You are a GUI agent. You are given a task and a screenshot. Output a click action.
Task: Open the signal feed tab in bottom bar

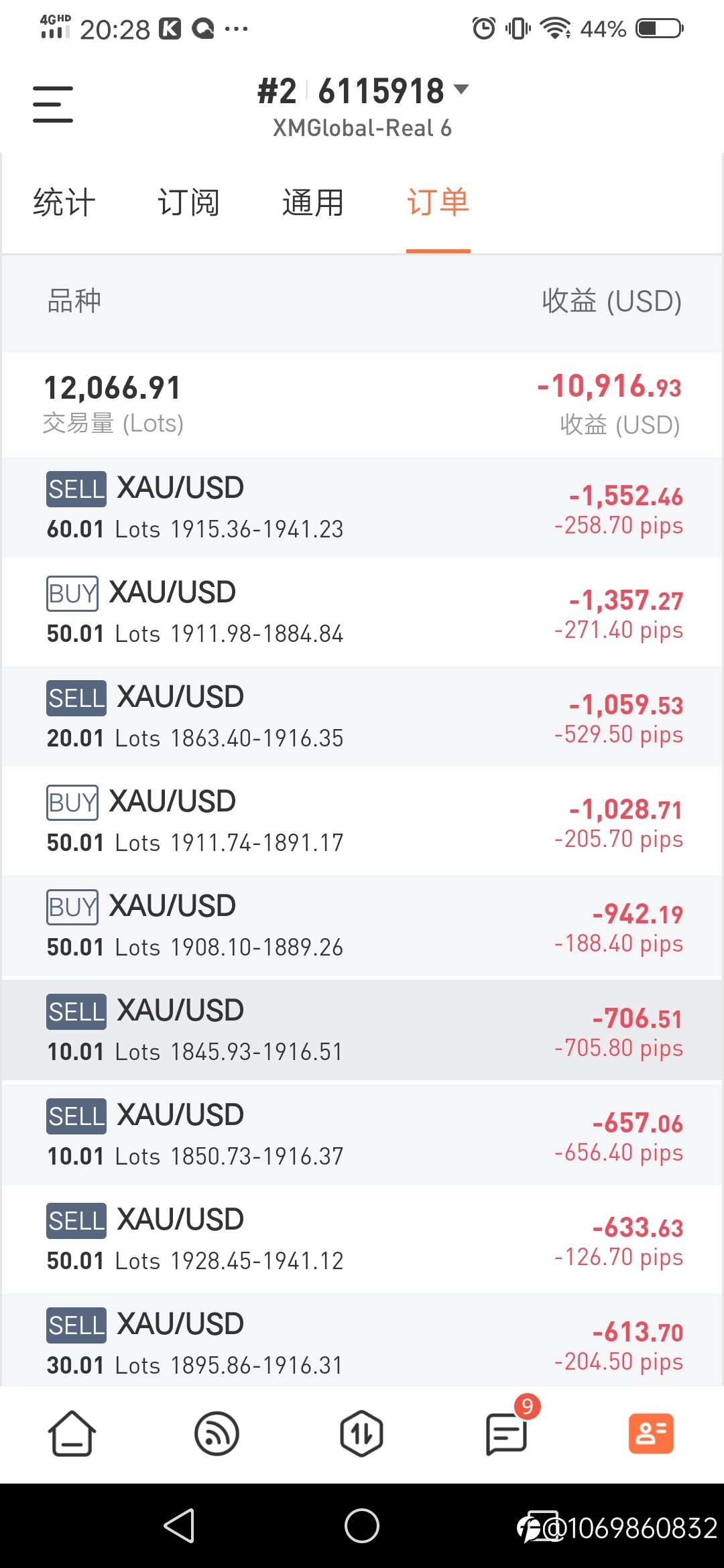point(217,1434)
